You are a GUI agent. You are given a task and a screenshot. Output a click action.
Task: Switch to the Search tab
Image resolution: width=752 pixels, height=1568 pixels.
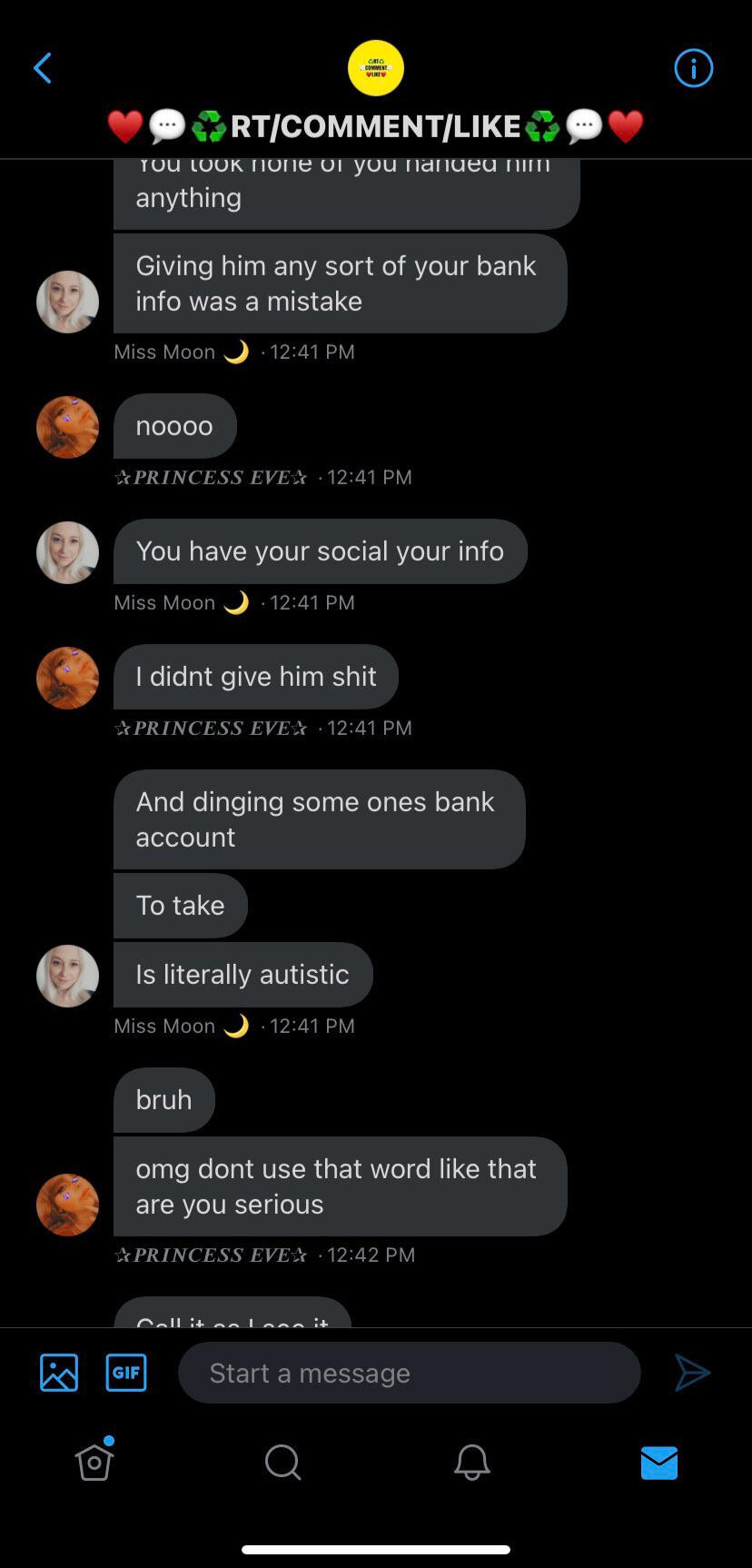click(x=282, y=1462)
